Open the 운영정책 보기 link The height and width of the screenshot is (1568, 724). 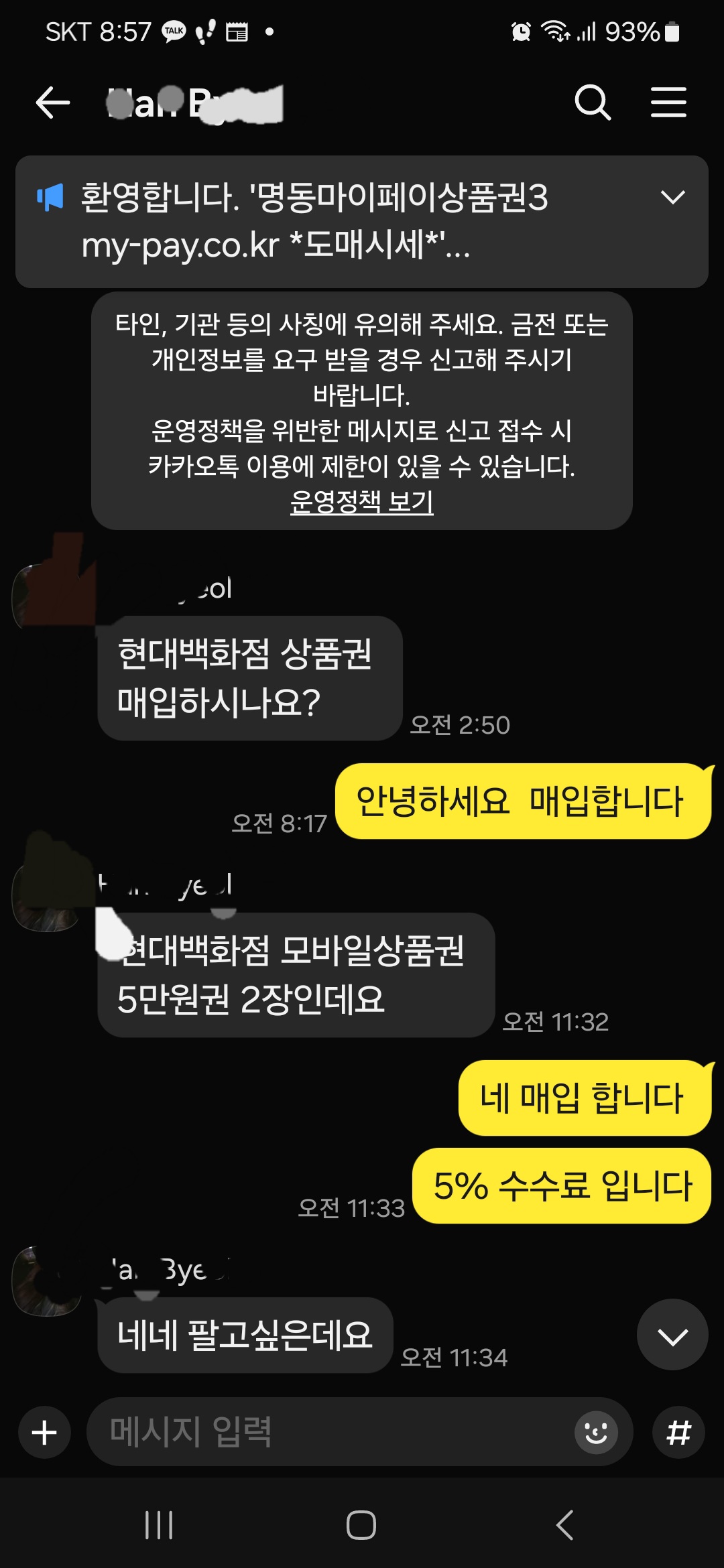point(361,501)
